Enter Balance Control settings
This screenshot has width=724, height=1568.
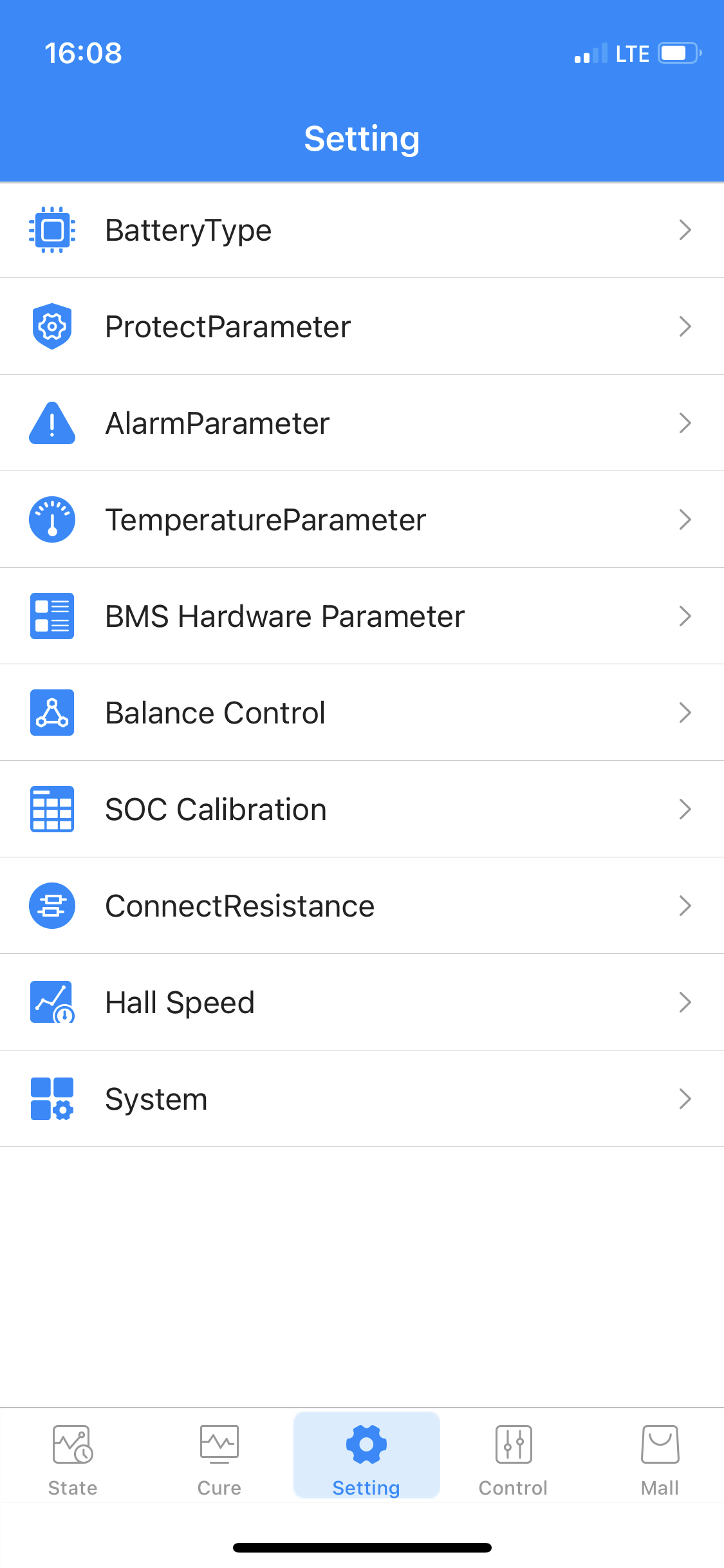(362, 713)
